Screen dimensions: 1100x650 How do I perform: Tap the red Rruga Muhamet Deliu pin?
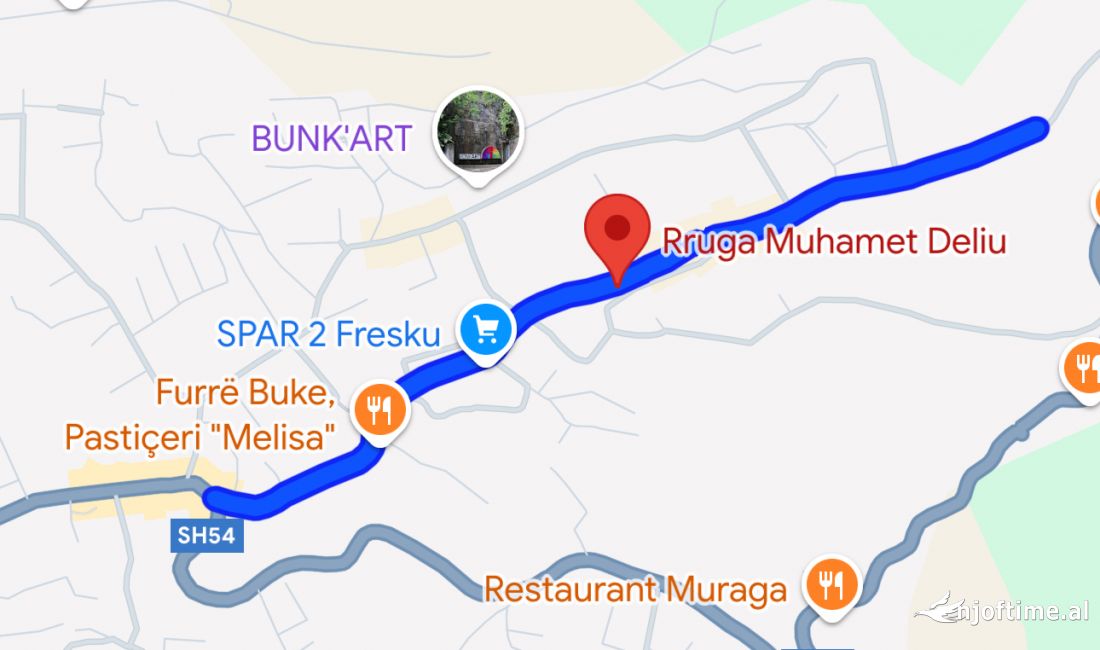click(618, 229)
